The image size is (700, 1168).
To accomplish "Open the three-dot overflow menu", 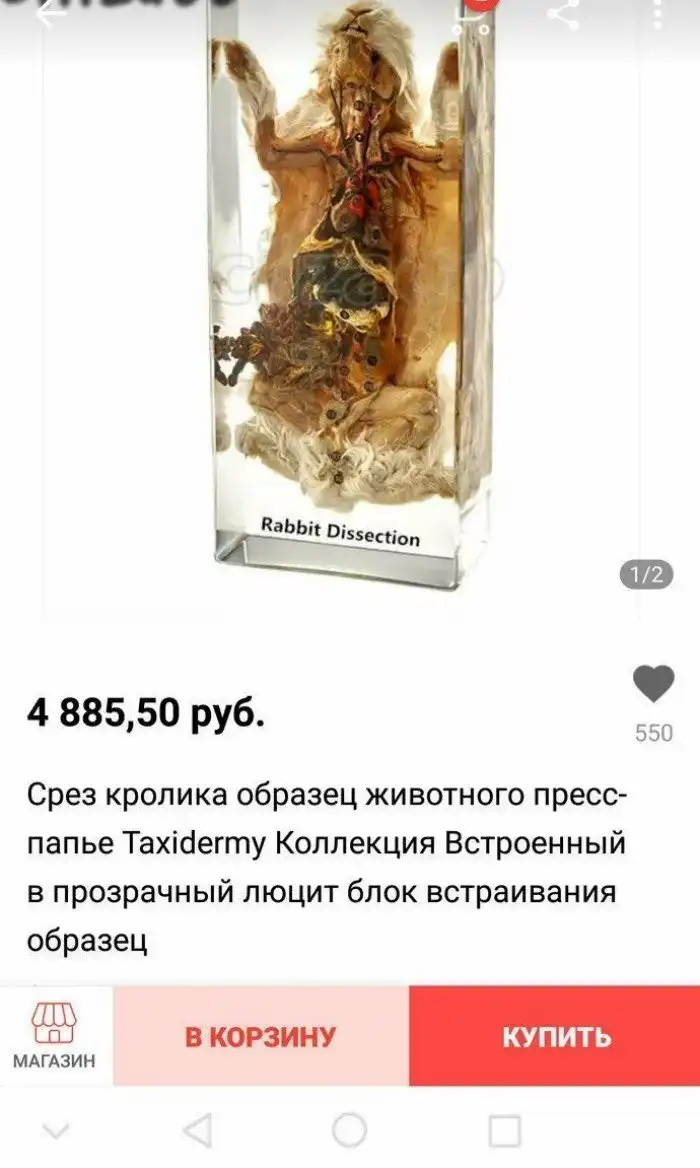I will pos(656,14).
